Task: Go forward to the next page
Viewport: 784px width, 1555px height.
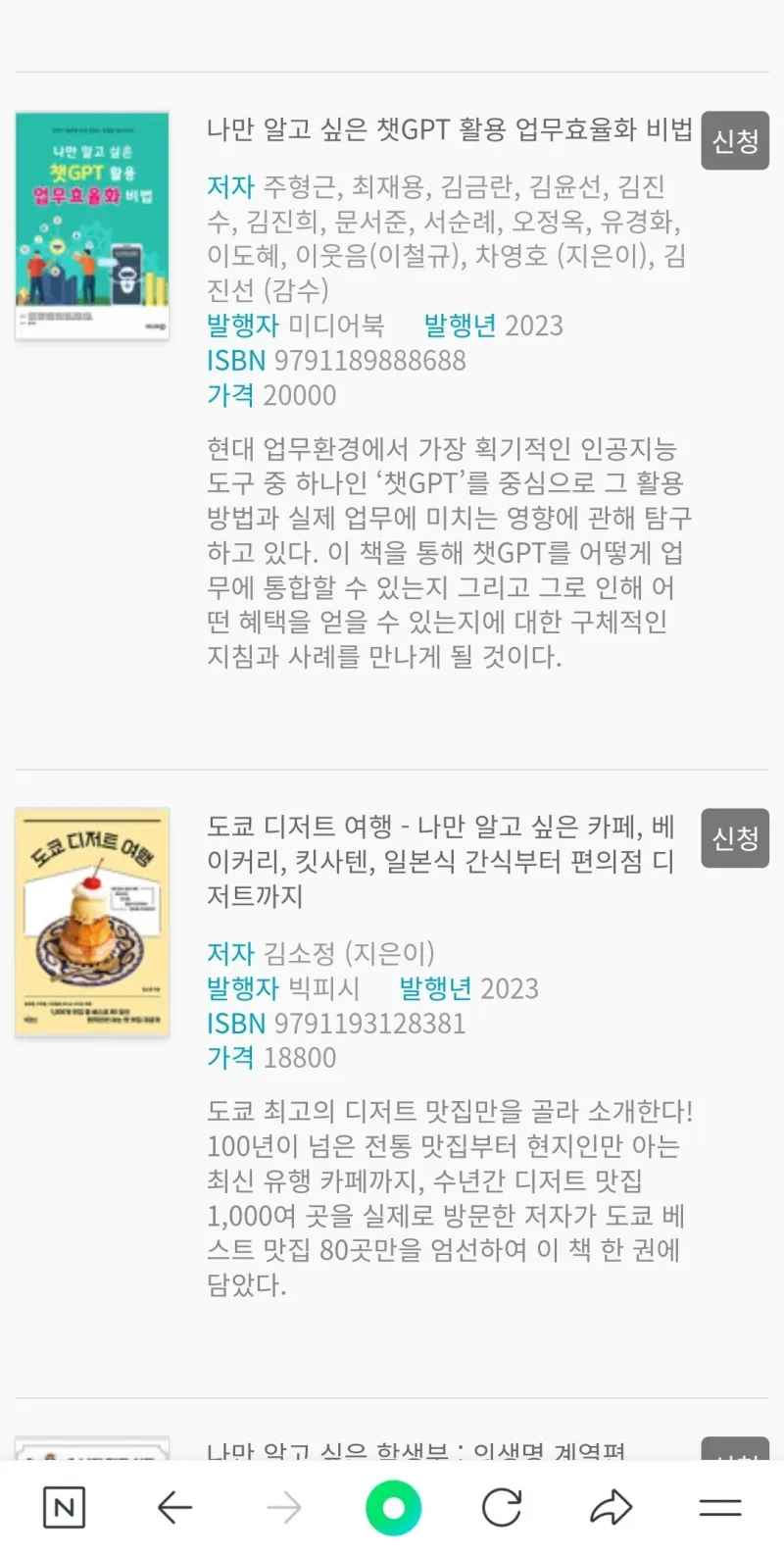Action: pyautogui.click(x=284, y=1507)
